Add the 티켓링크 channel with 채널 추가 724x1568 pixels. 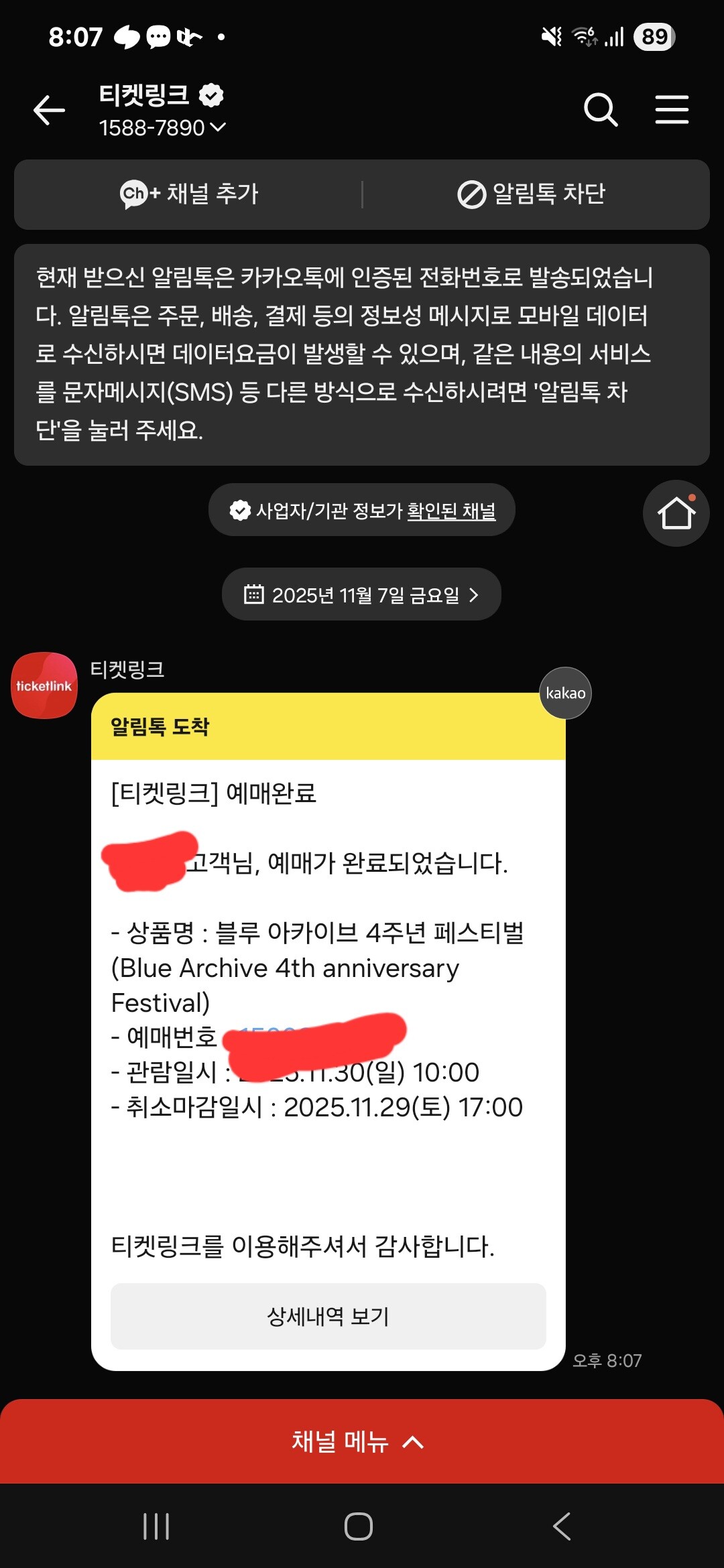pos(189,194)
